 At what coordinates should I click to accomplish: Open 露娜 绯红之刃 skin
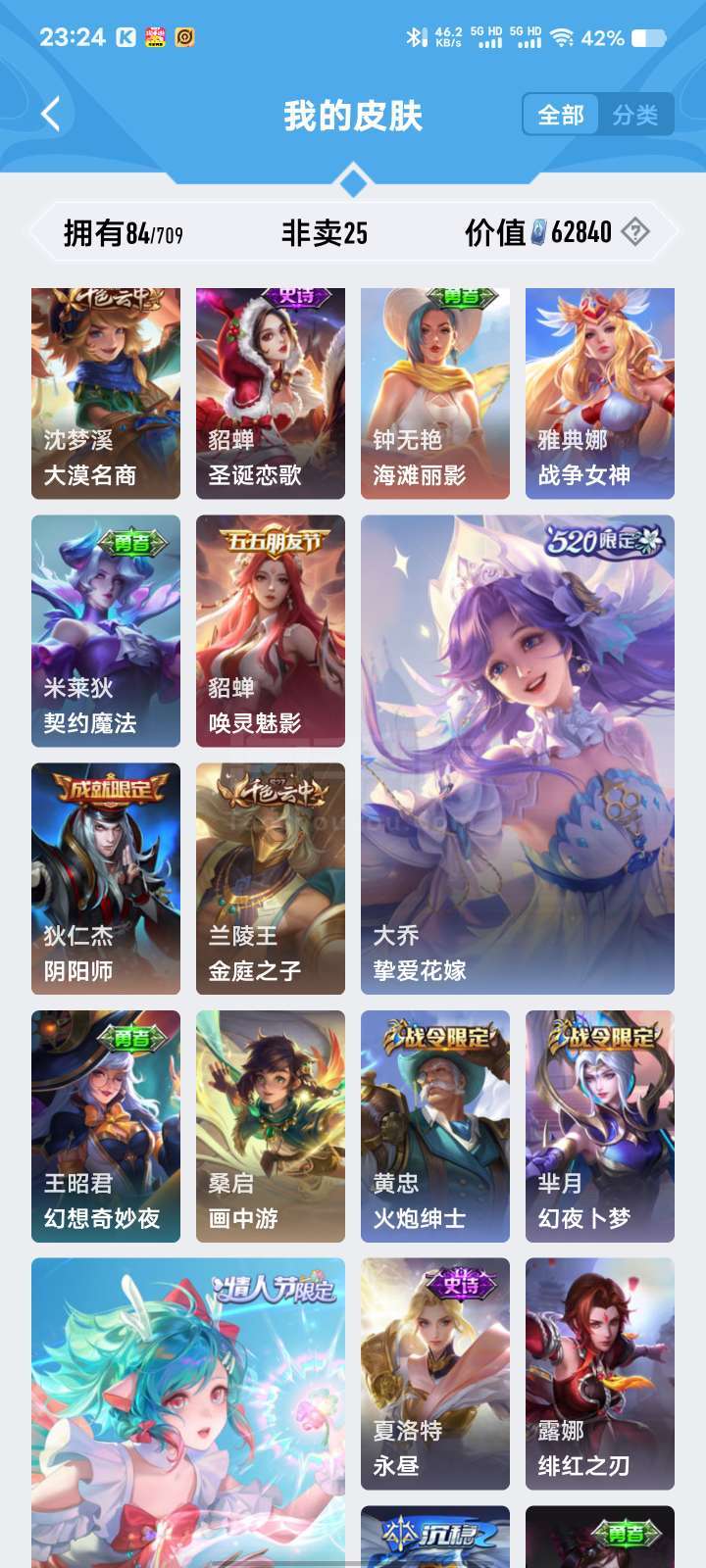click(600, 1374)
